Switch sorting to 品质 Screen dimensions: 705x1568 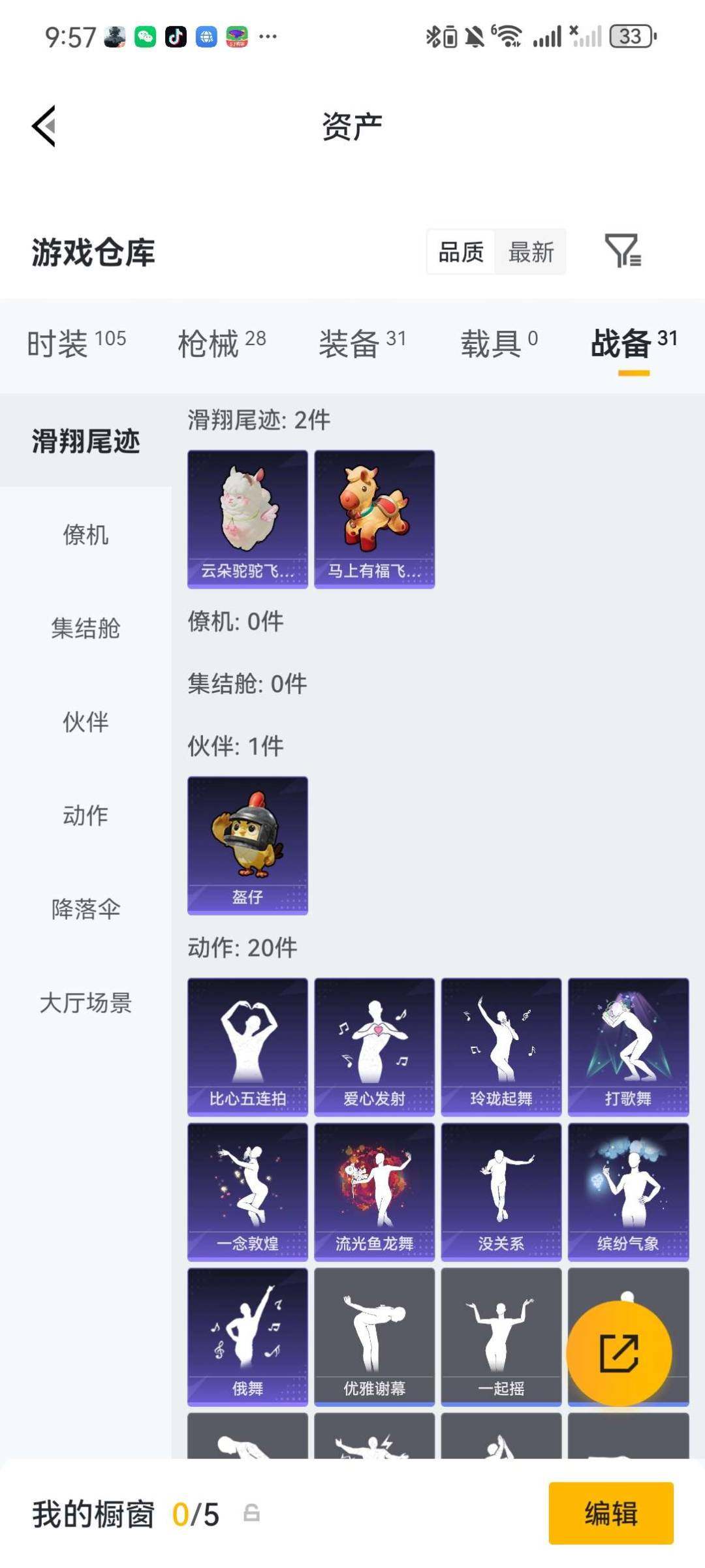tap(460, 253)
